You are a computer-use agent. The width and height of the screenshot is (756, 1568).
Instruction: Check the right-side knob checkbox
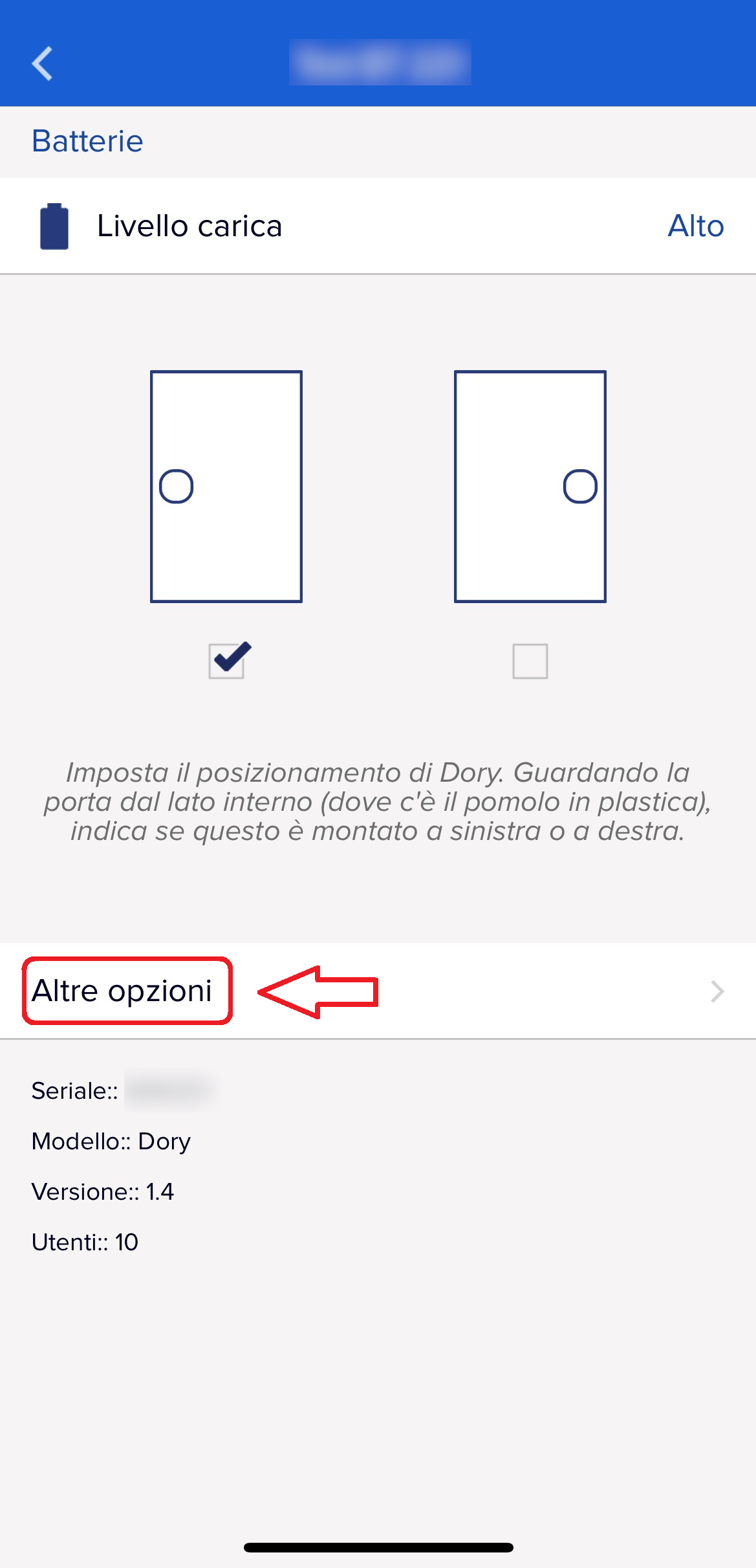click(x=530, y=661)
